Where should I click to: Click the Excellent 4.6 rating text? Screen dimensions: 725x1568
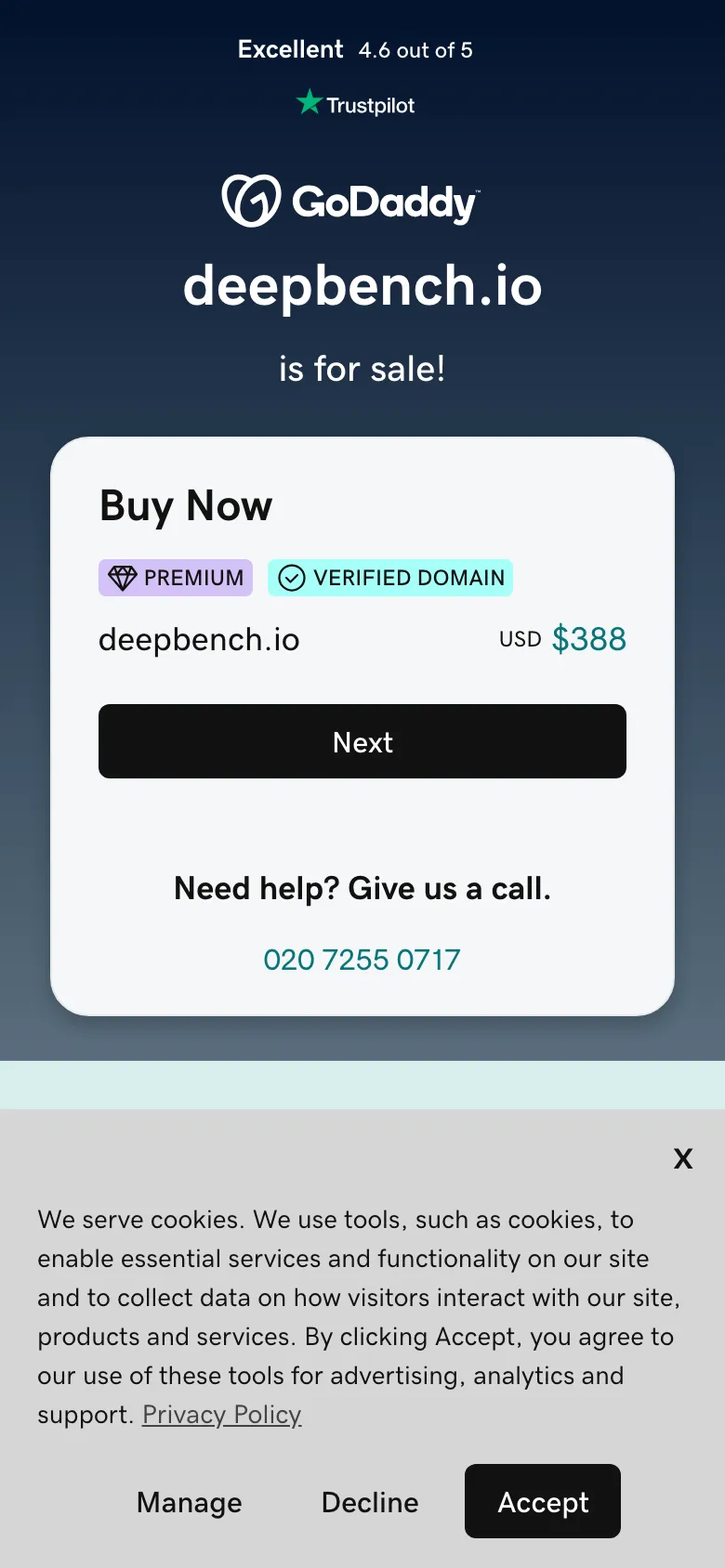coord(356,49)
